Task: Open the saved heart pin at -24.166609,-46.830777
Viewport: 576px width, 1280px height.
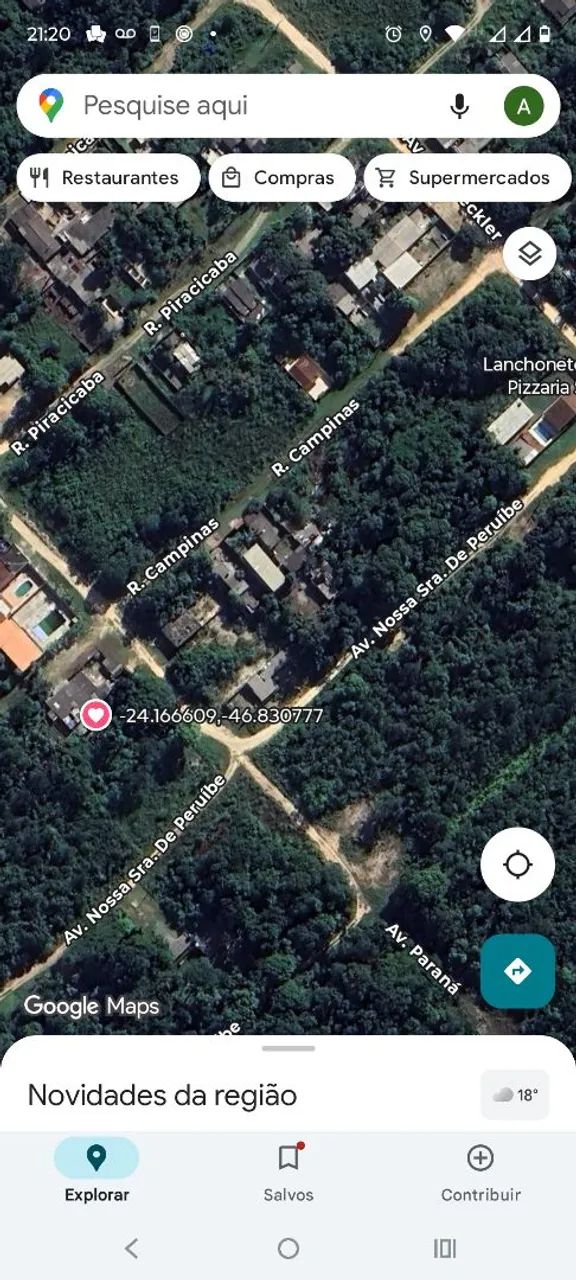Action: point(95,715)
